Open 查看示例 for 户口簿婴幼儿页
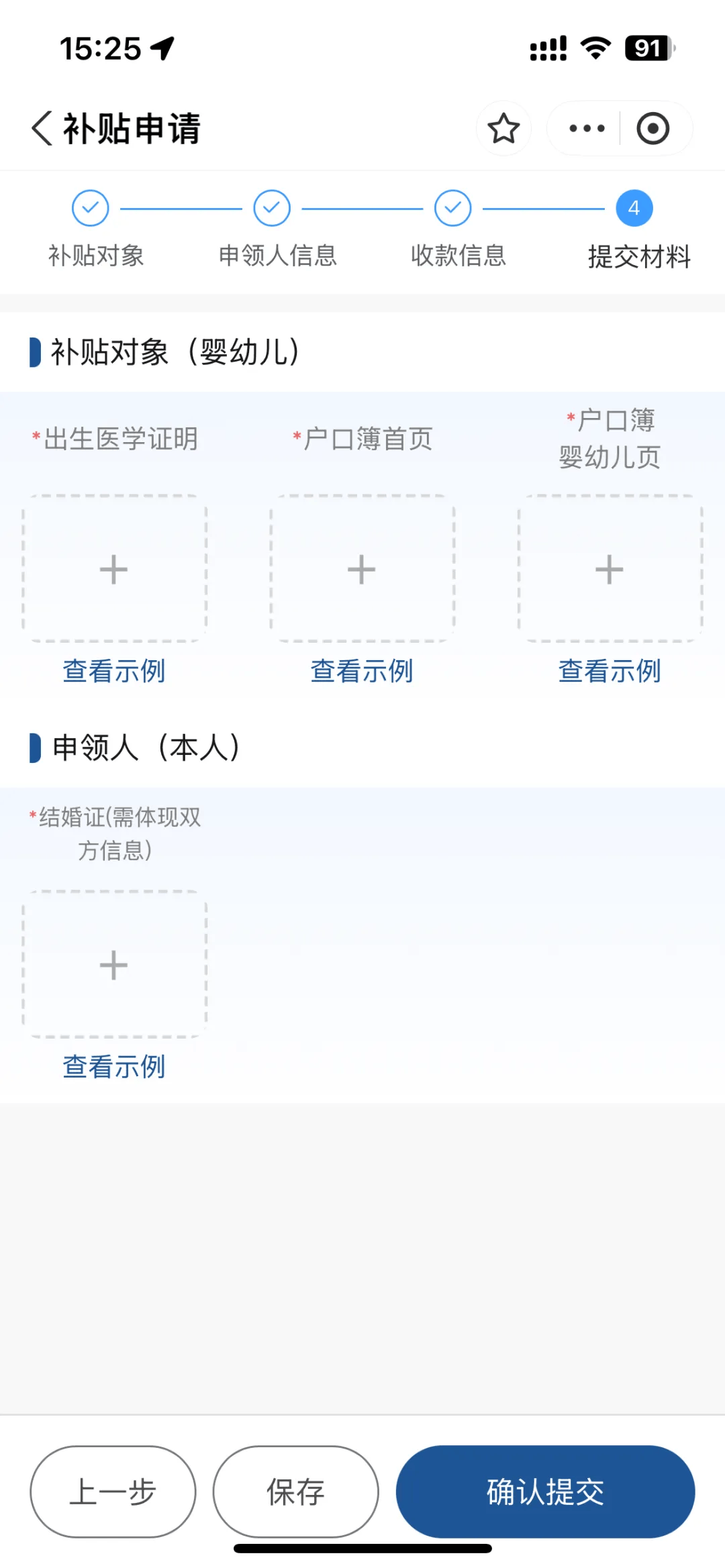Viewport: 725px width, 1568px height. (x=610, y=671)
